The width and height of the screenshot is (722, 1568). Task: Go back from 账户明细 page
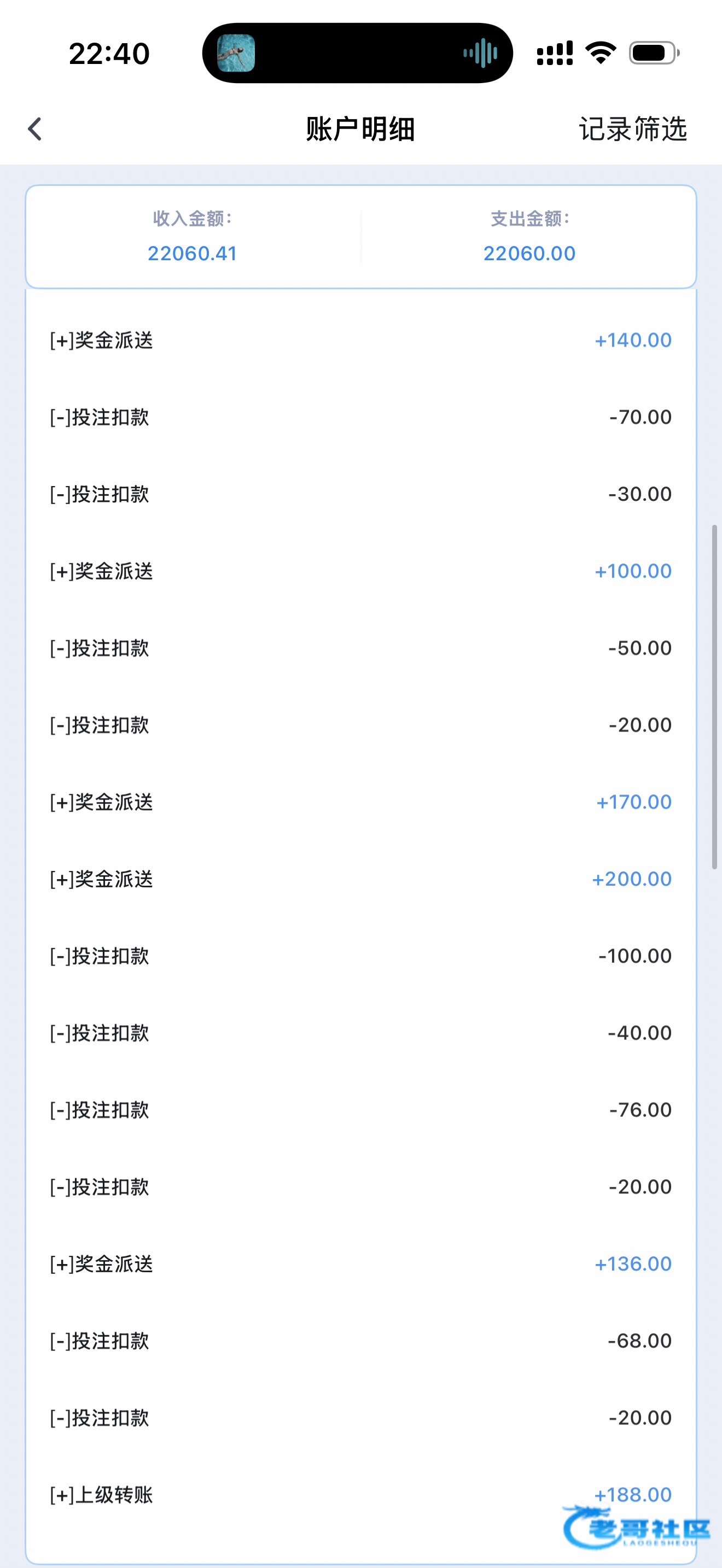[x=36, y=129]
